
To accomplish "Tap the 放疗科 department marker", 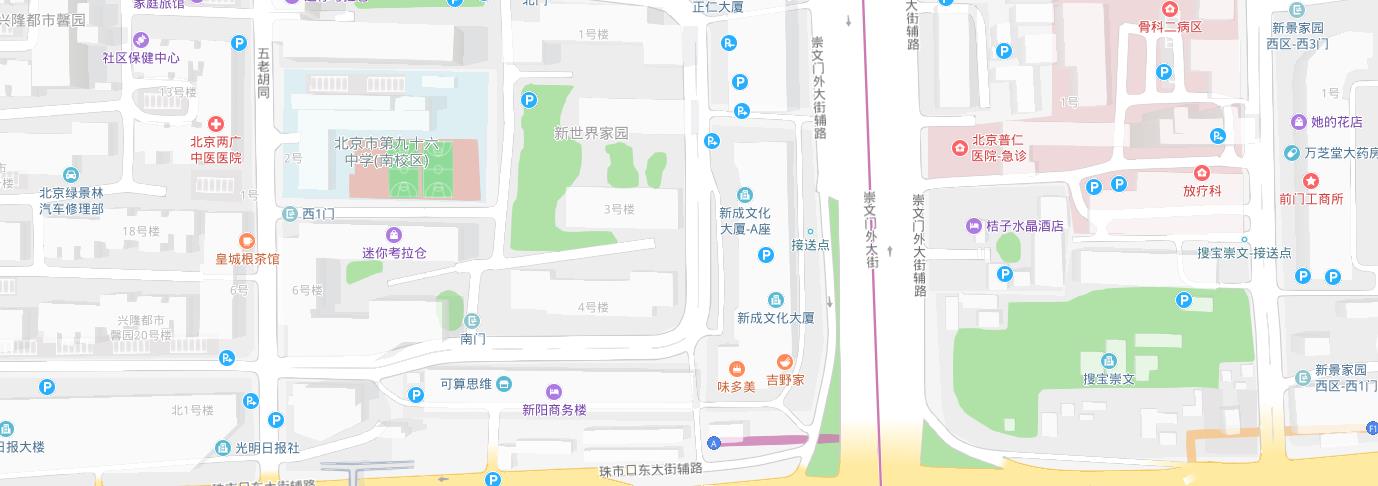I will tap(1202, 173).
